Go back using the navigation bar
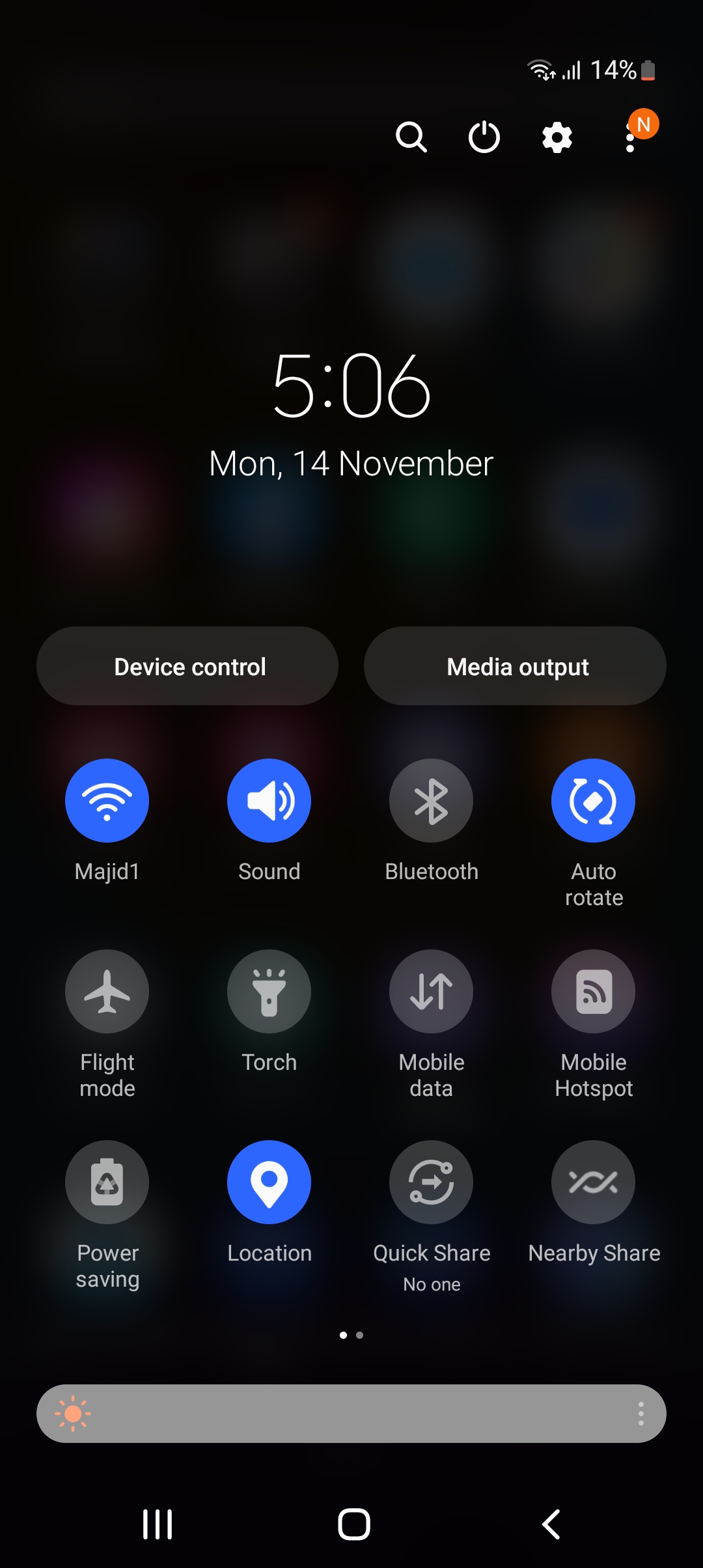Screen dimensions: 703x1568 [551, 1524]
